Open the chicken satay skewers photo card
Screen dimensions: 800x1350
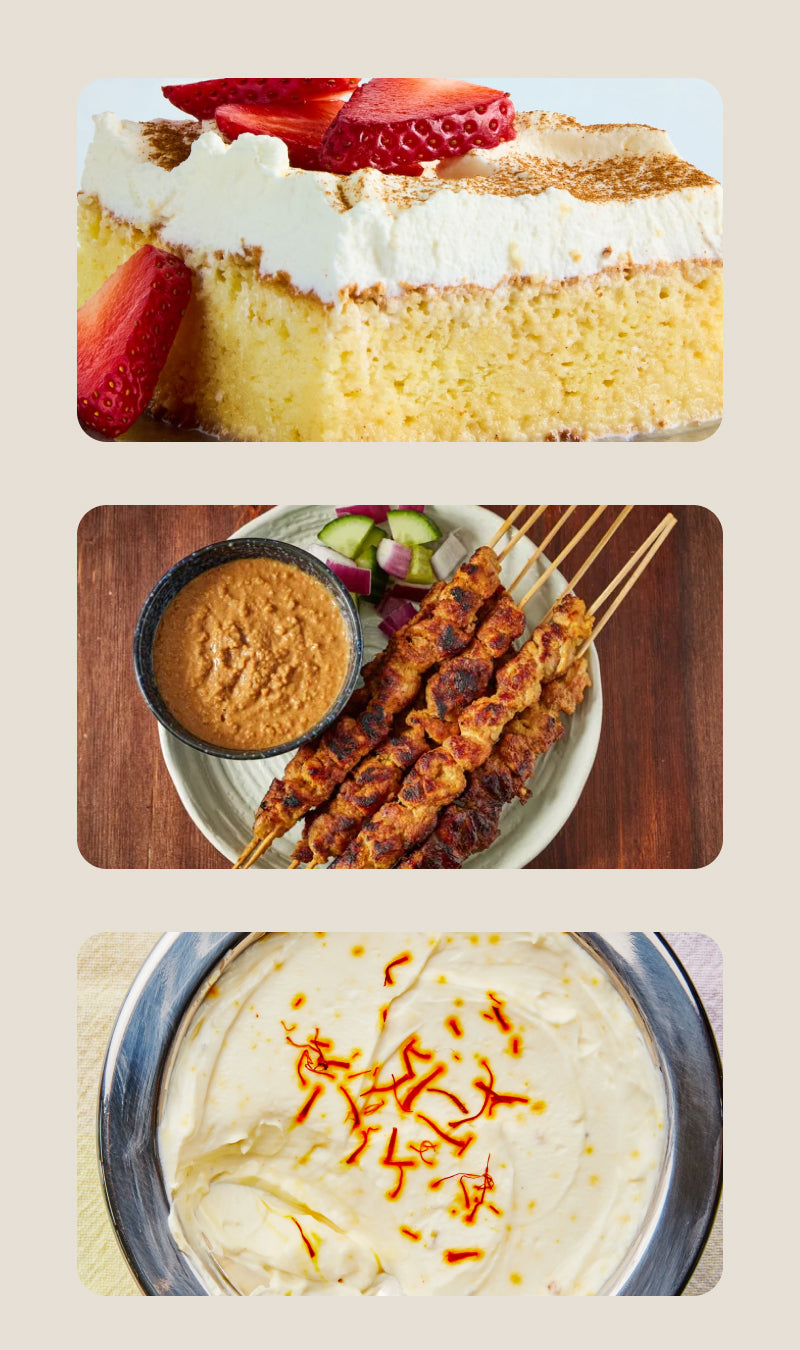point(400,687)
